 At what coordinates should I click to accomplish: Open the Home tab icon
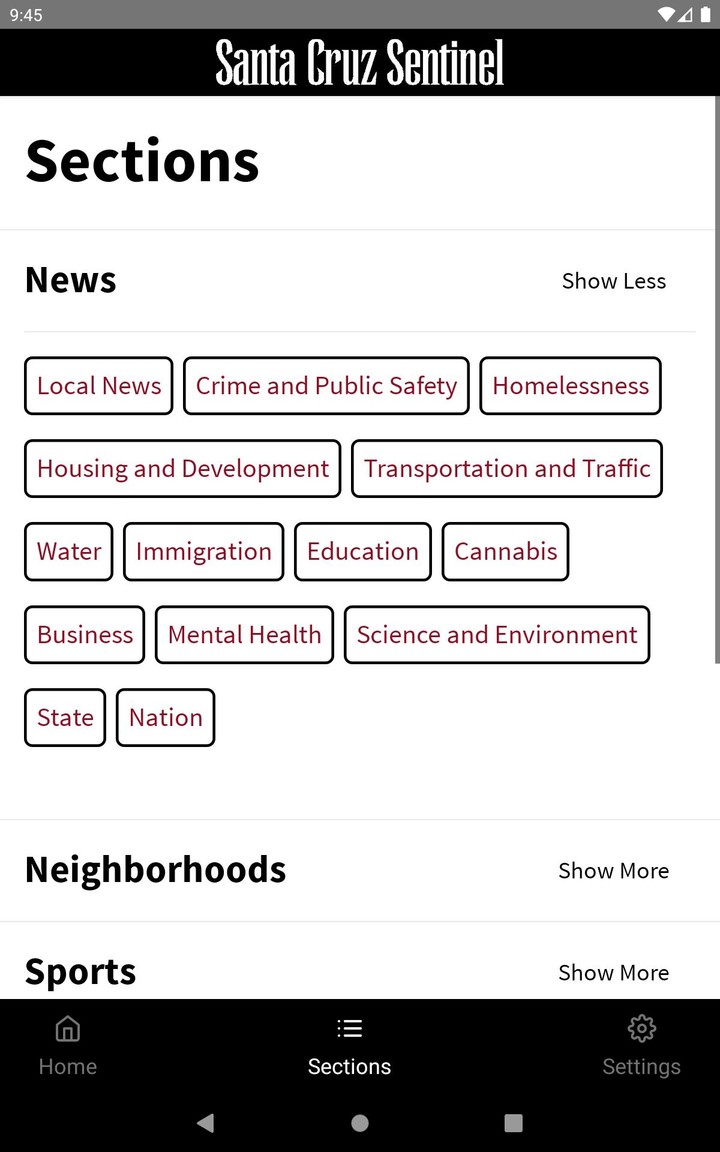click(67, 1028)
